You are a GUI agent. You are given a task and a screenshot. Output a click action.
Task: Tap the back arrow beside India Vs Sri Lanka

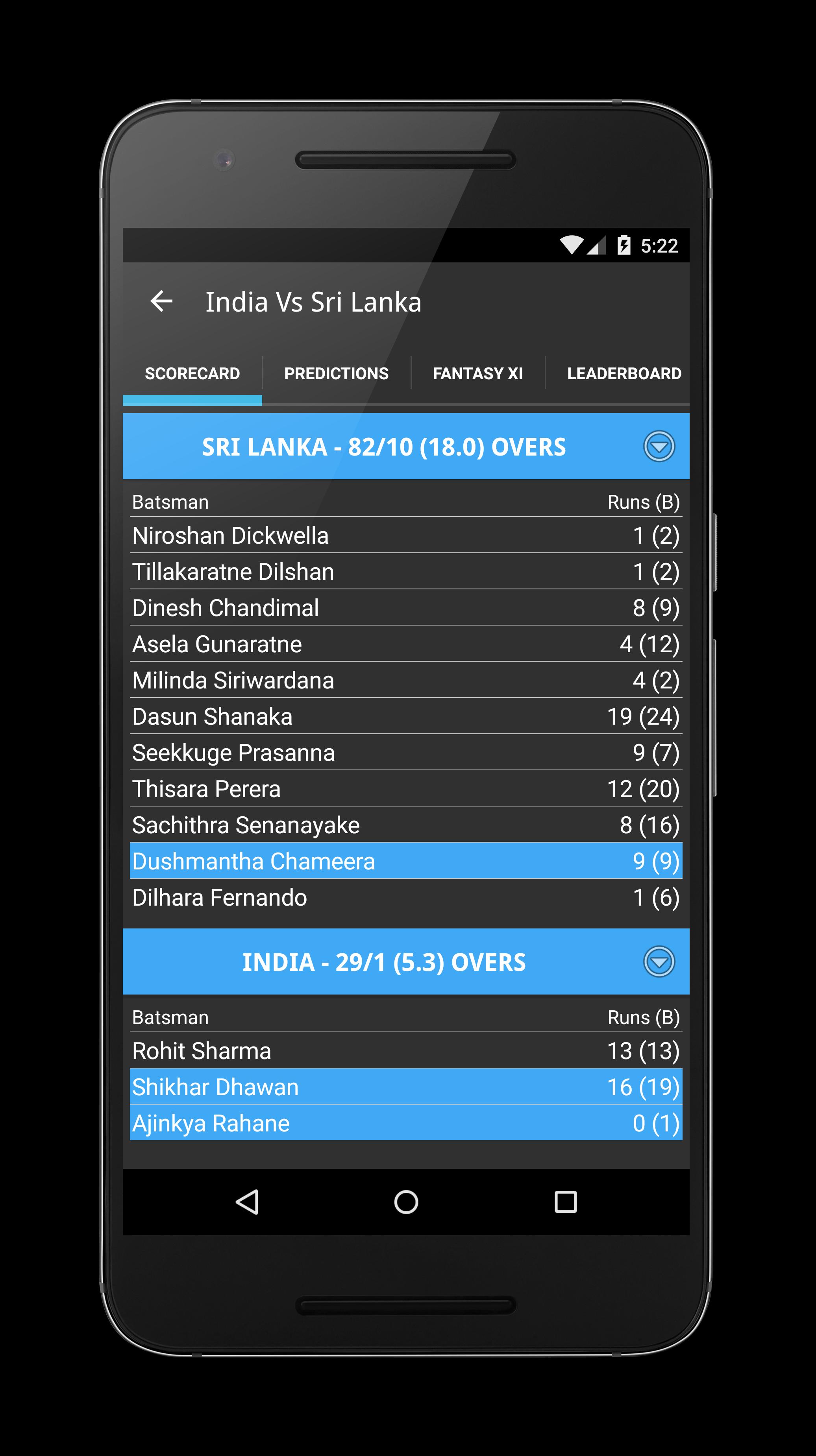(162, 301)
